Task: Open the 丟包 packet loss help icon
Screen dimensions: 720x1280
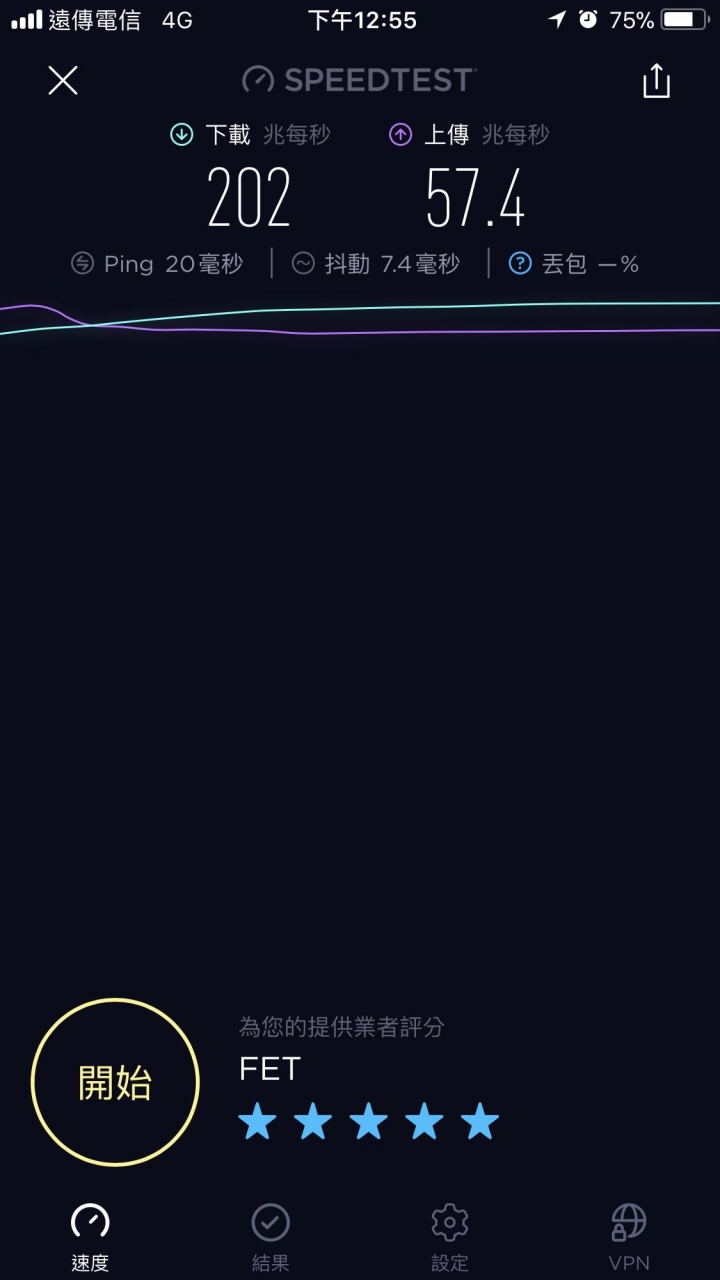Action: (x=519, y=264)
